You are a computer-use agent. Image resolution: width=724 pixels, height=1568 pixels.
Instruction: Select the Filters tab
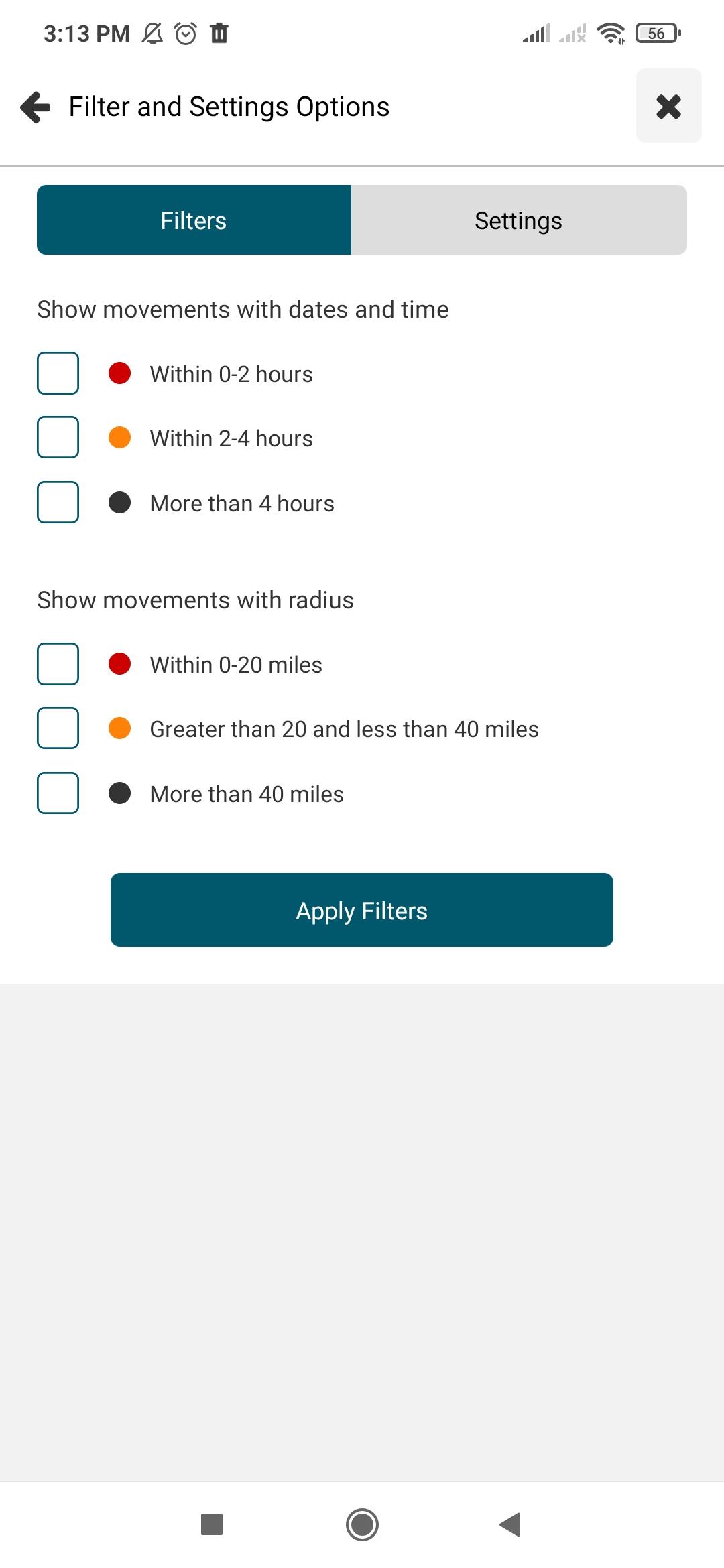pyautogui.click(x=194, y=220)
